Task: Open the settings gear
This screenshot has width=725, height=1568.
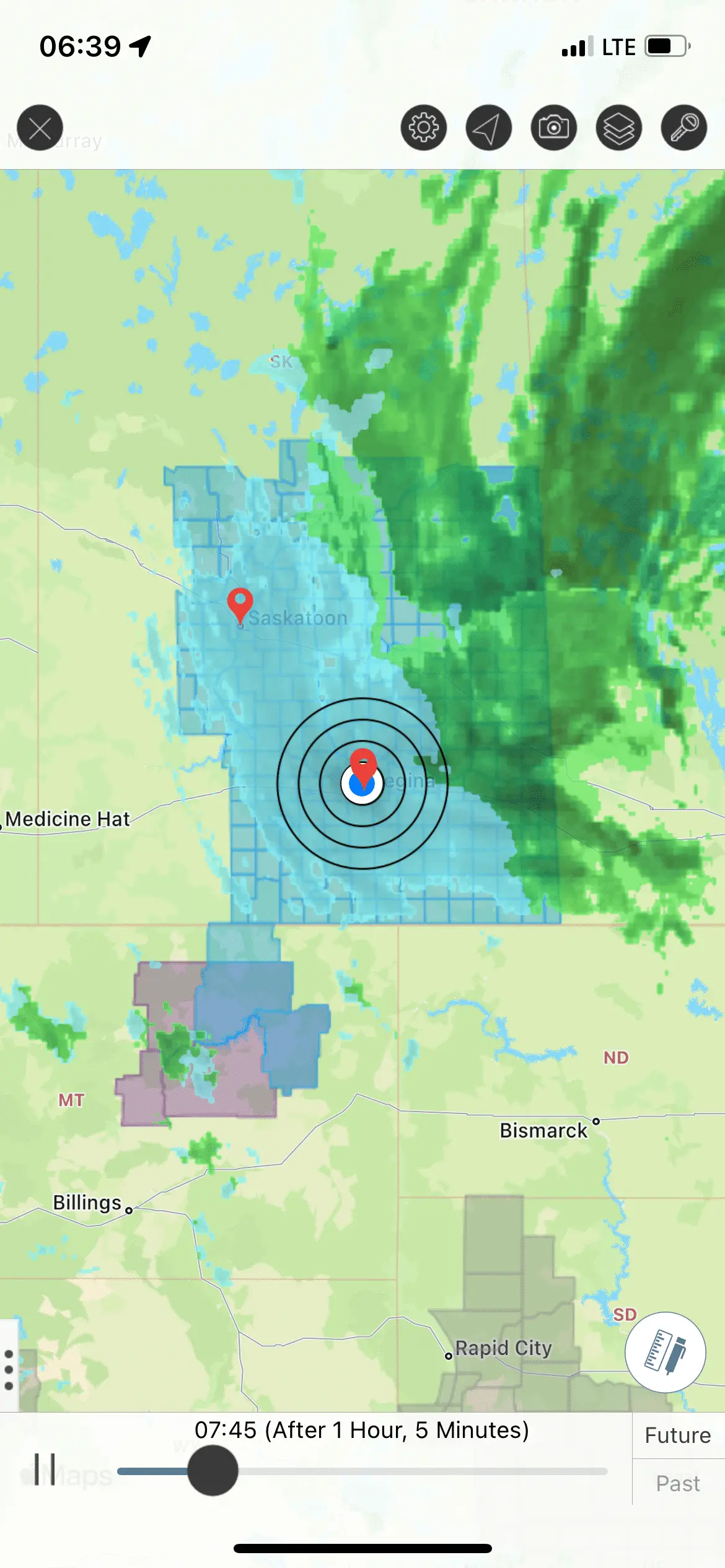Action: pos(424,128)
